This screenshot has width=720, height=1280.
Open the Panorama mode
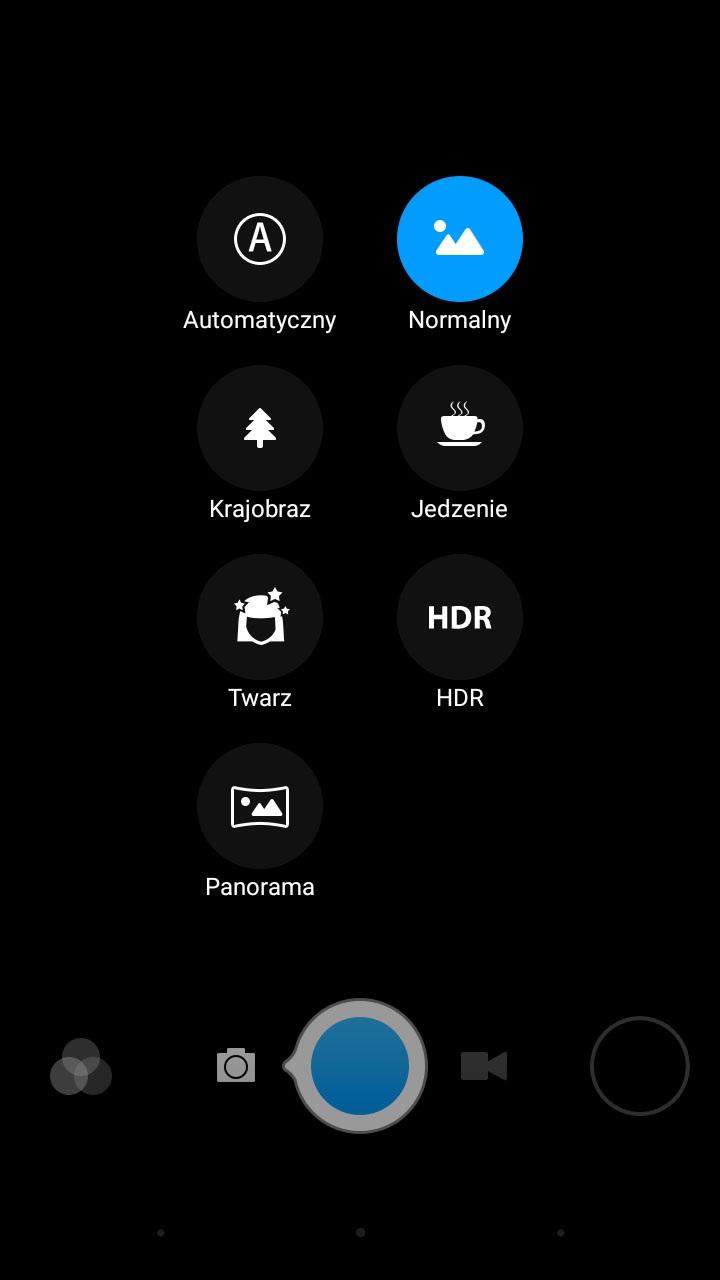(260, 806)
